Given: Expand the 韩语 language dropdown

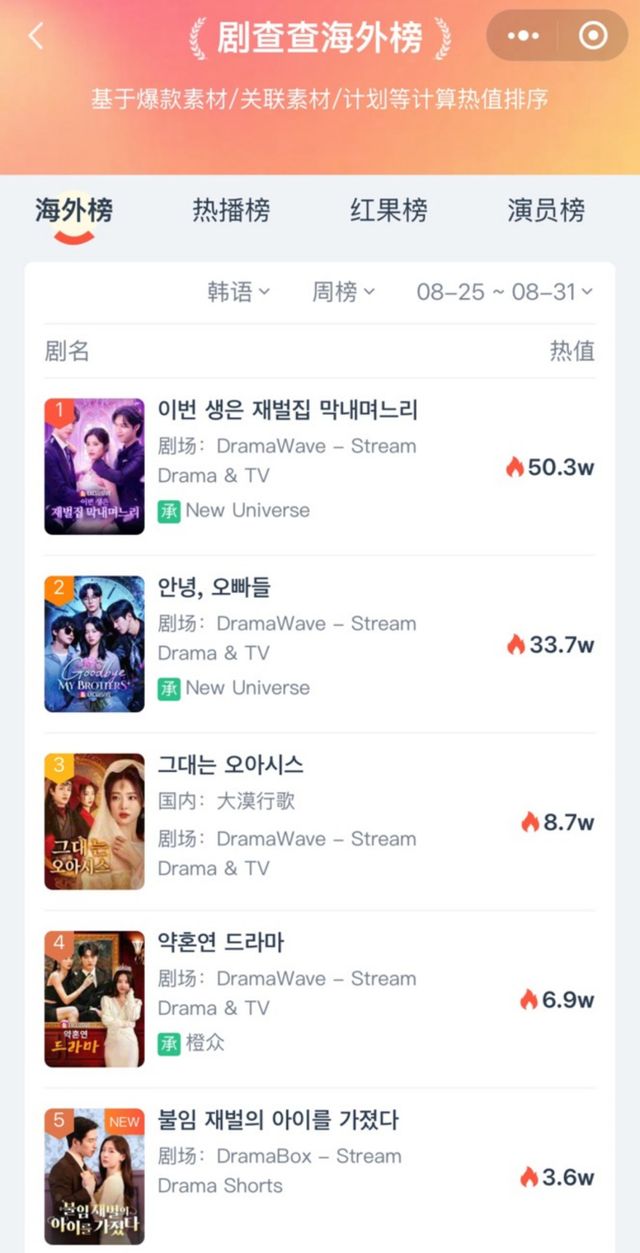Looking at the screenshot, I should tap(238, 292).
